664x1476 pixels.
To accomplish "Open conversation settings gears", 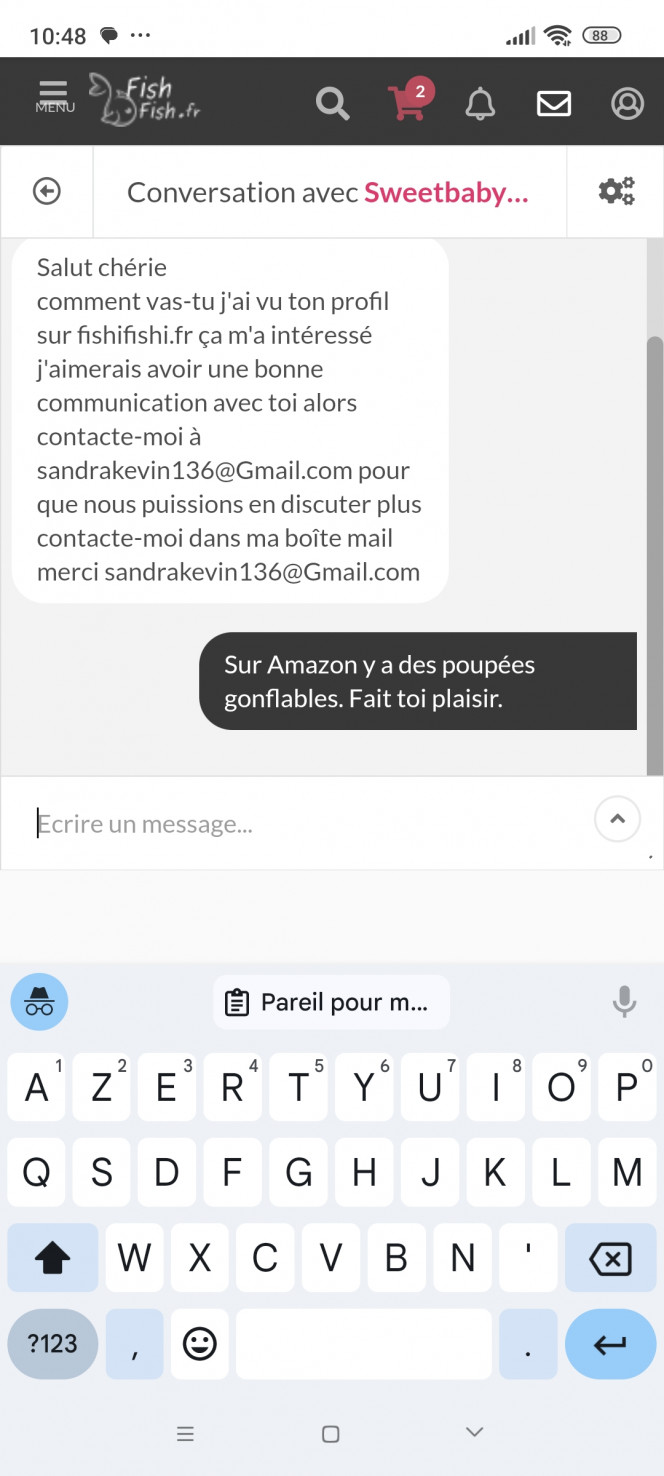I will 616,191.
